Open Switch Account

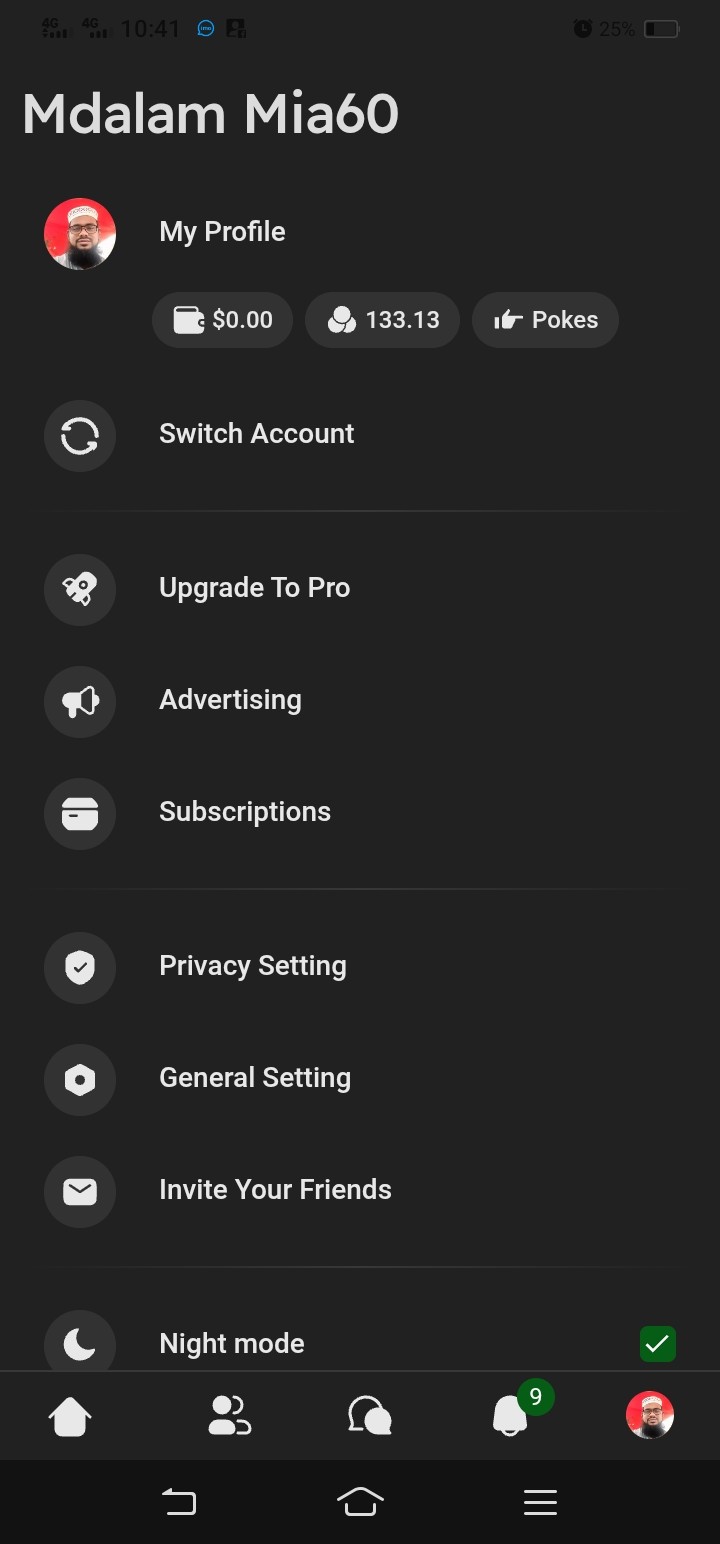coord(360,435)
